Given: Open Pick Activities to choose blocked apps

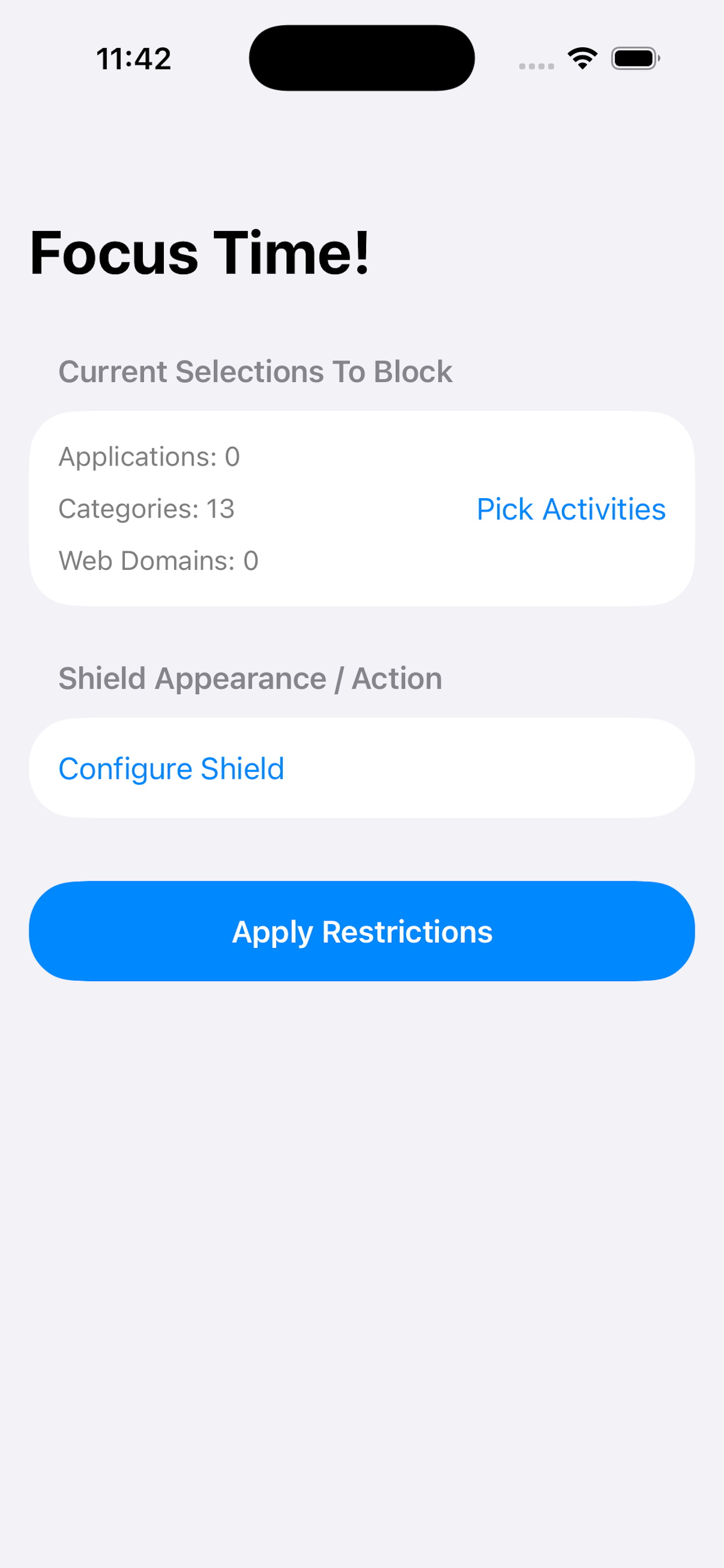Looking at the screenshot, I should click(x=571, y=509).
